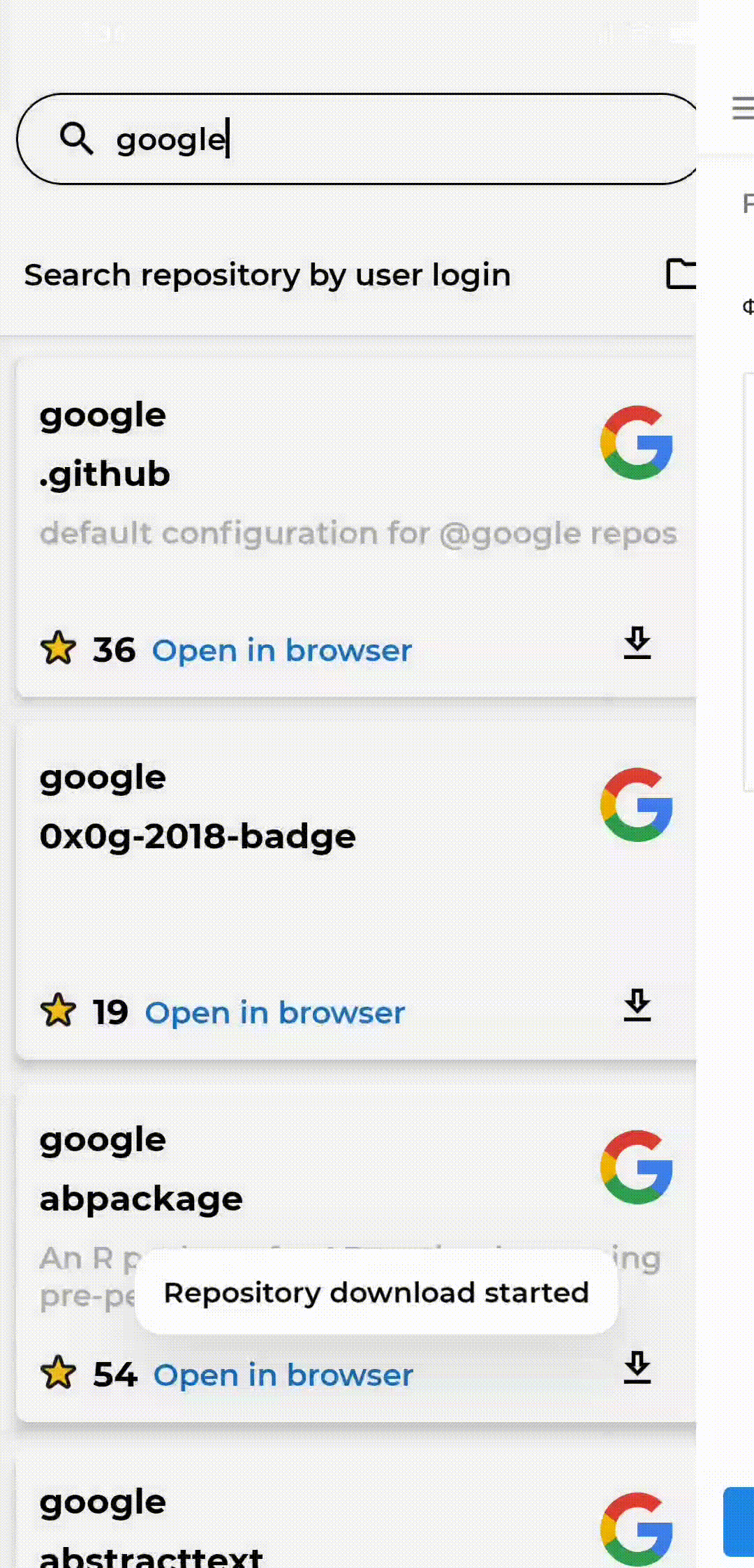Open abpackage repository in browser

click(x=283, y=1375)
